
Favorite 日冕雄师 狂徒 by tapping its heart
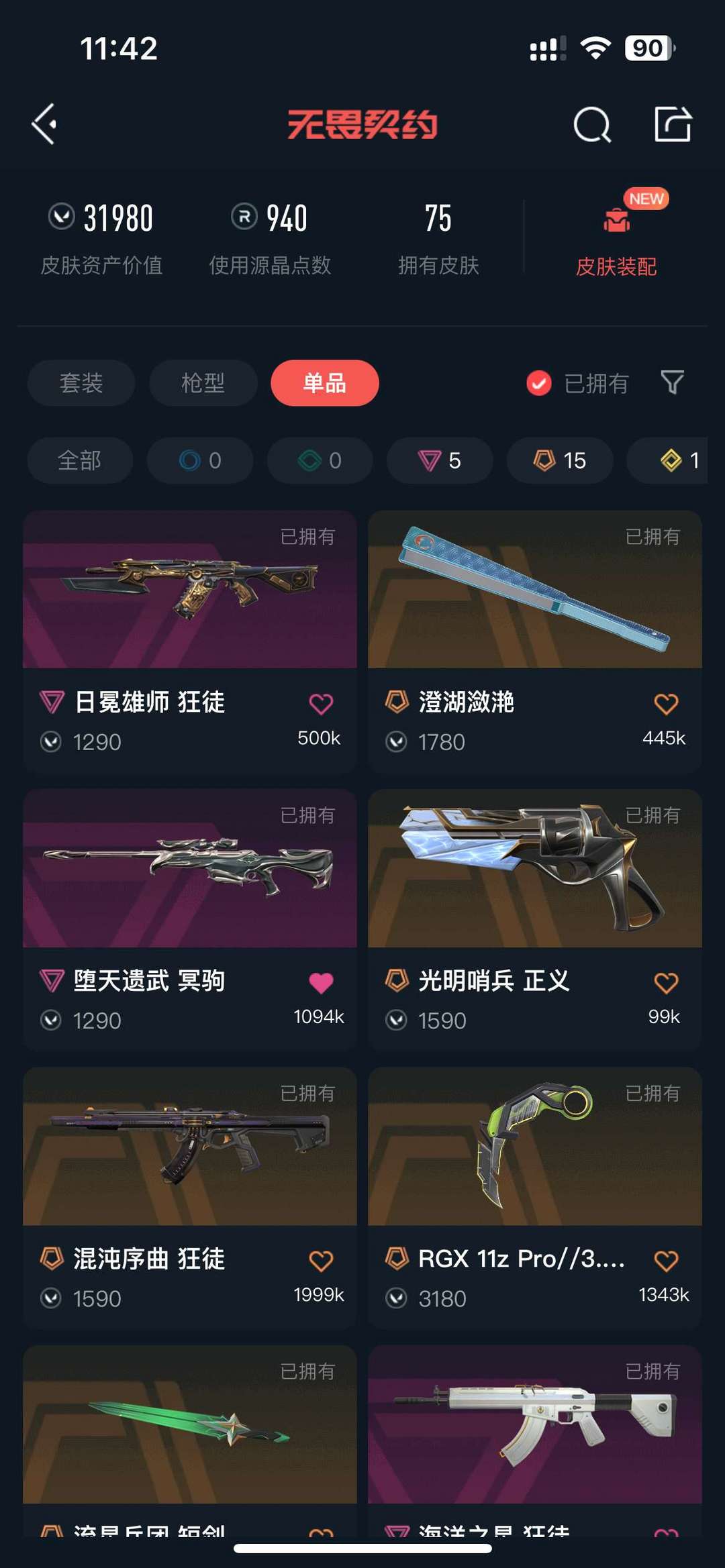322,702
